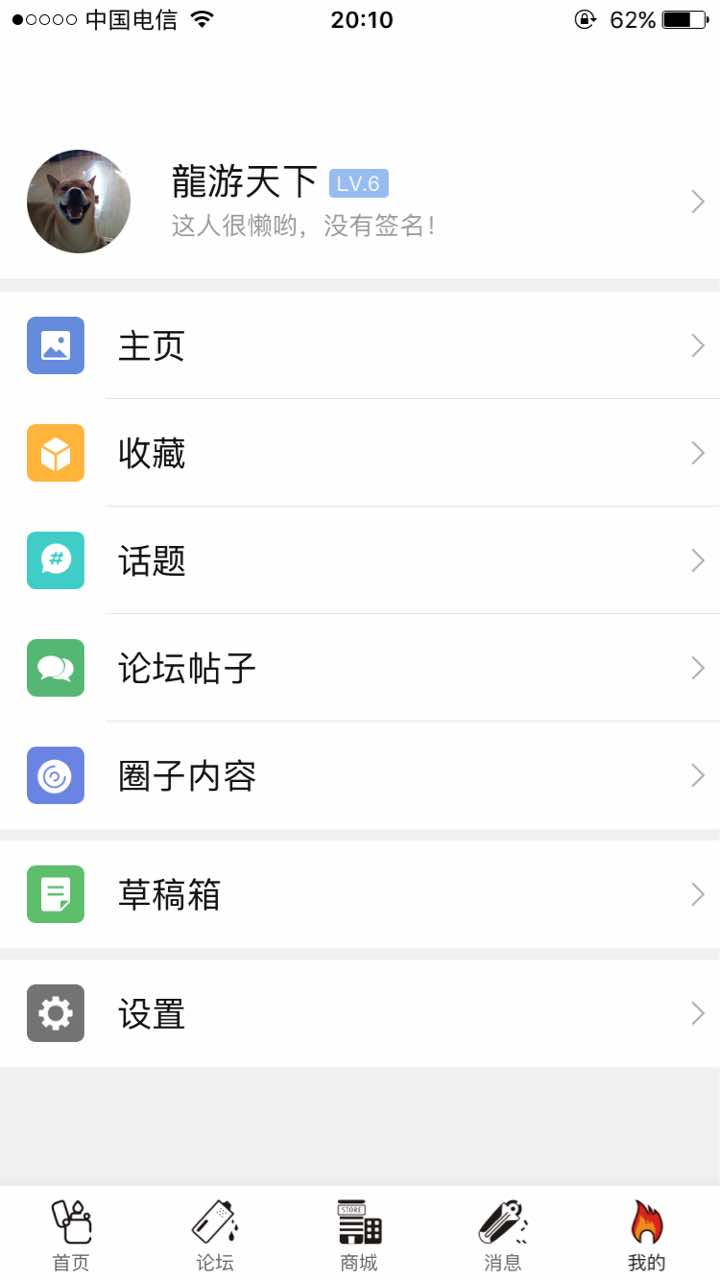
Task: Switch to the 商城 store tab
Action: coord(360,1235)
